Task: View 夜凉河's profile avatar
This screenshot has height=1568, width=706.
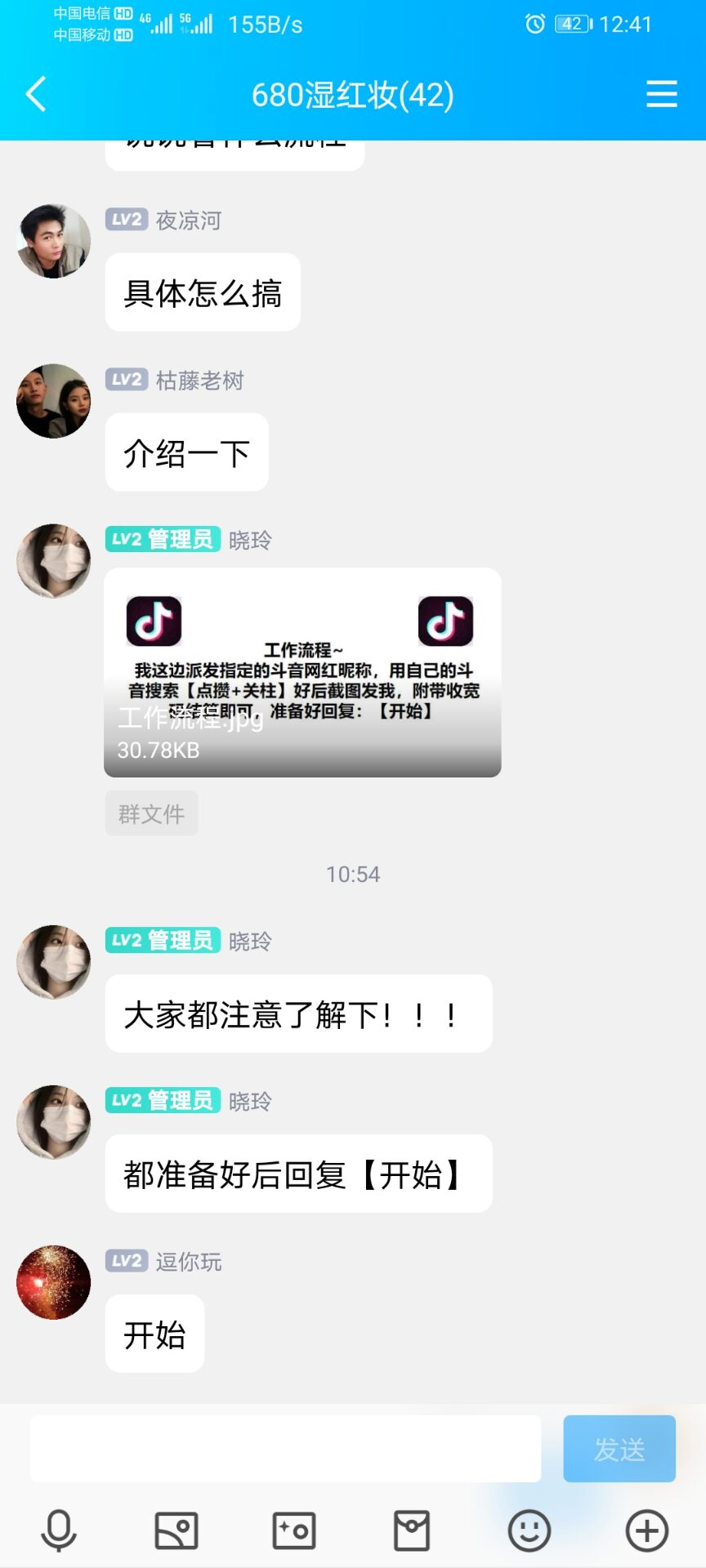Action: click(x=54, y=242)
